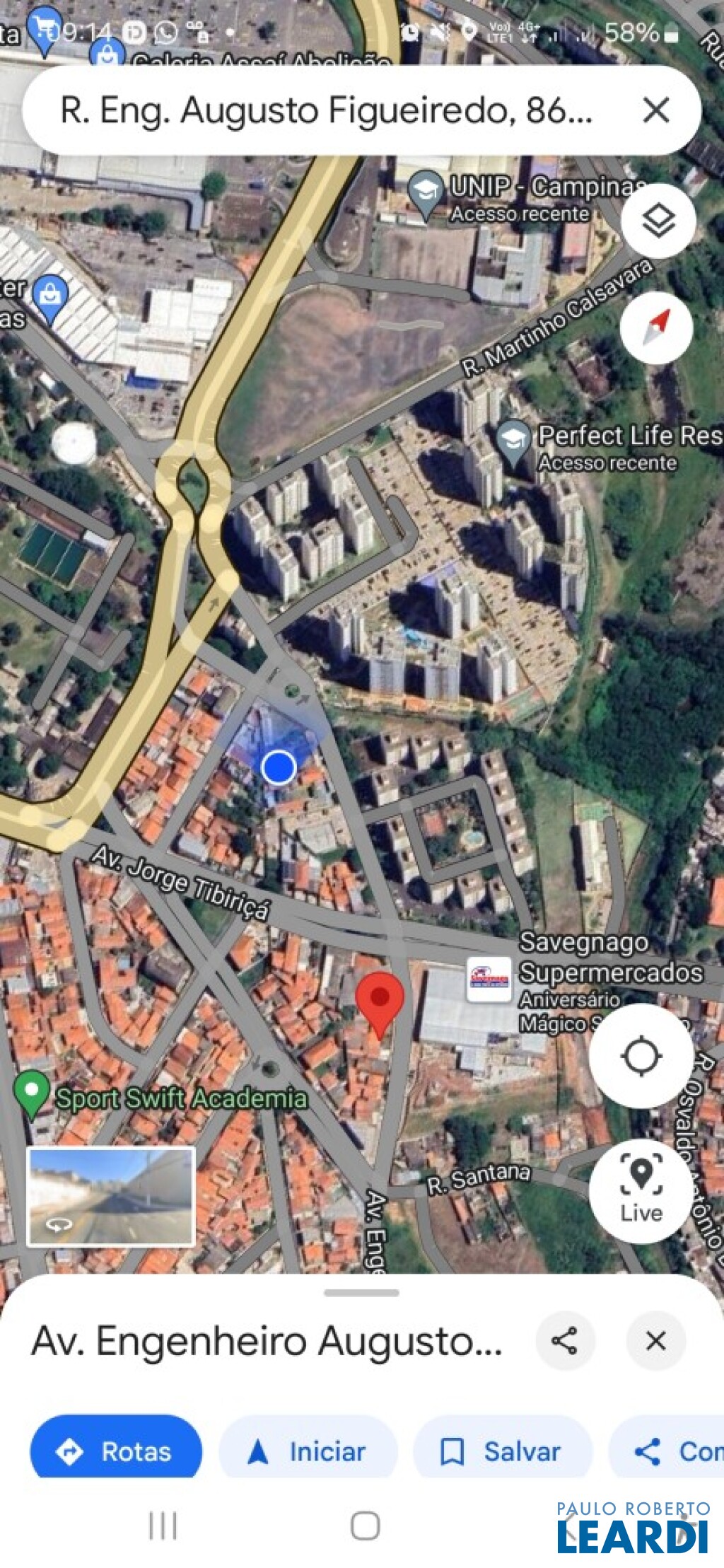This screenshot has width=724, height=1568.
Task: Reset map orientation with the compass
Action: [656, 327]
